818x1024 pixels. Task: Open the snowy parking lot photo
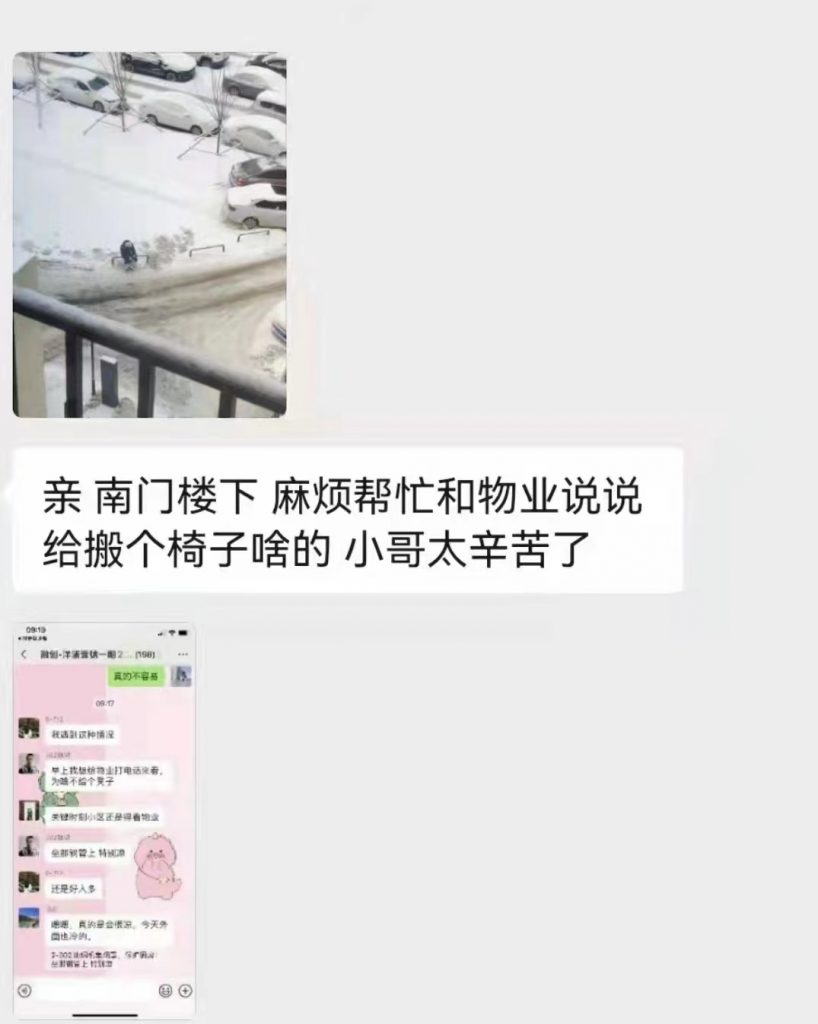tap(150, 235)
